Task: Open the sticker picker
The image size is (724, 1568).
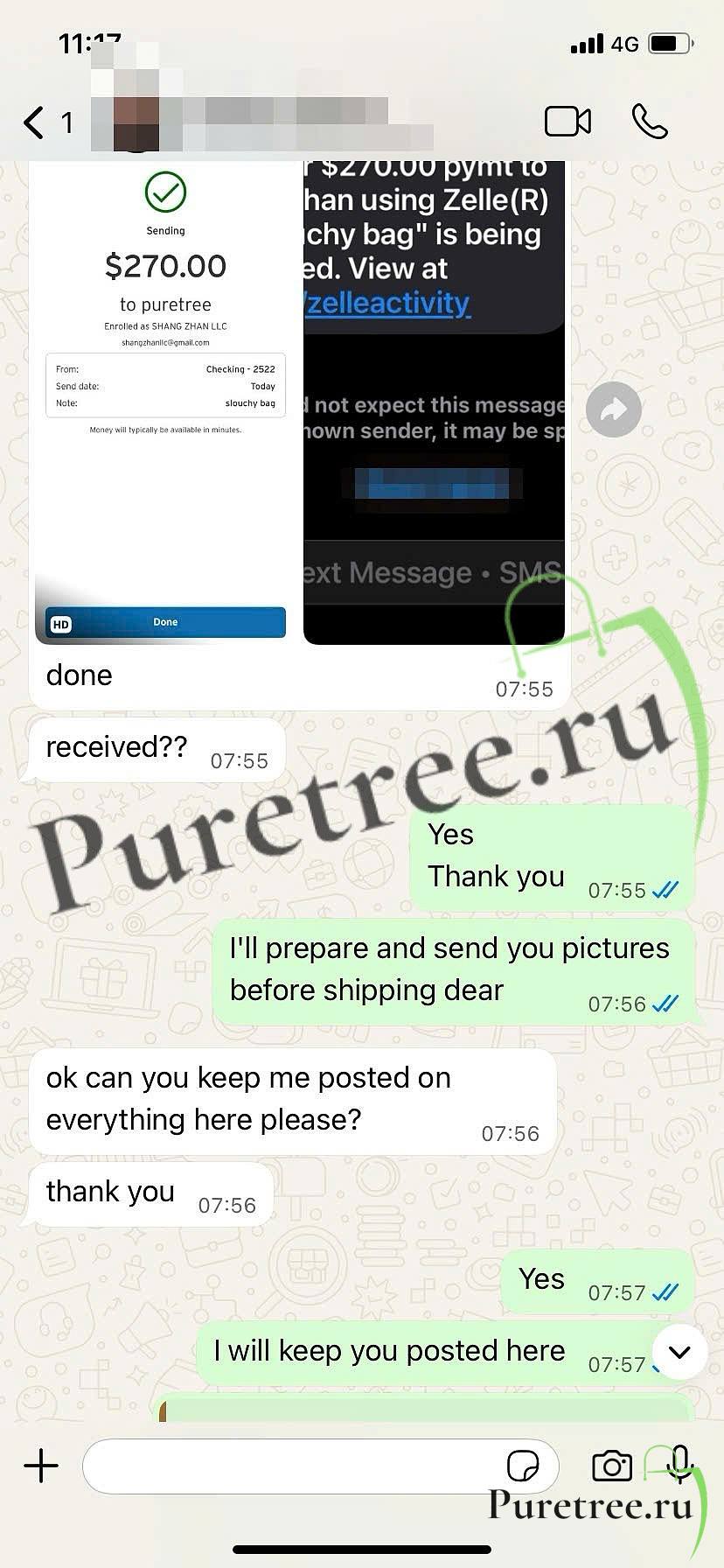Action: (523, 1466)
